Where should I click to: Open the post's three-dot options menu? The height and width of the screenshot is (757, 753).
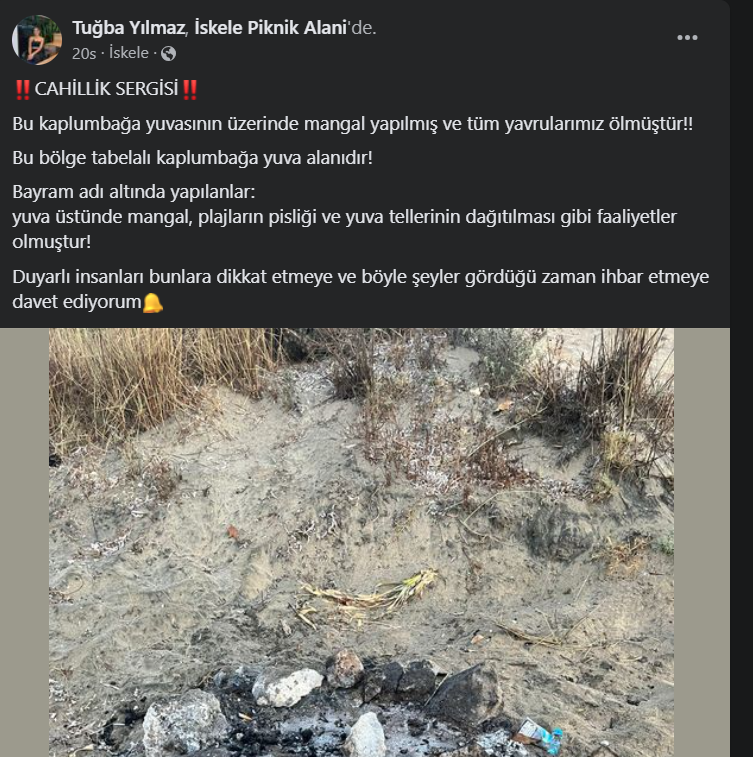point(687,38)
